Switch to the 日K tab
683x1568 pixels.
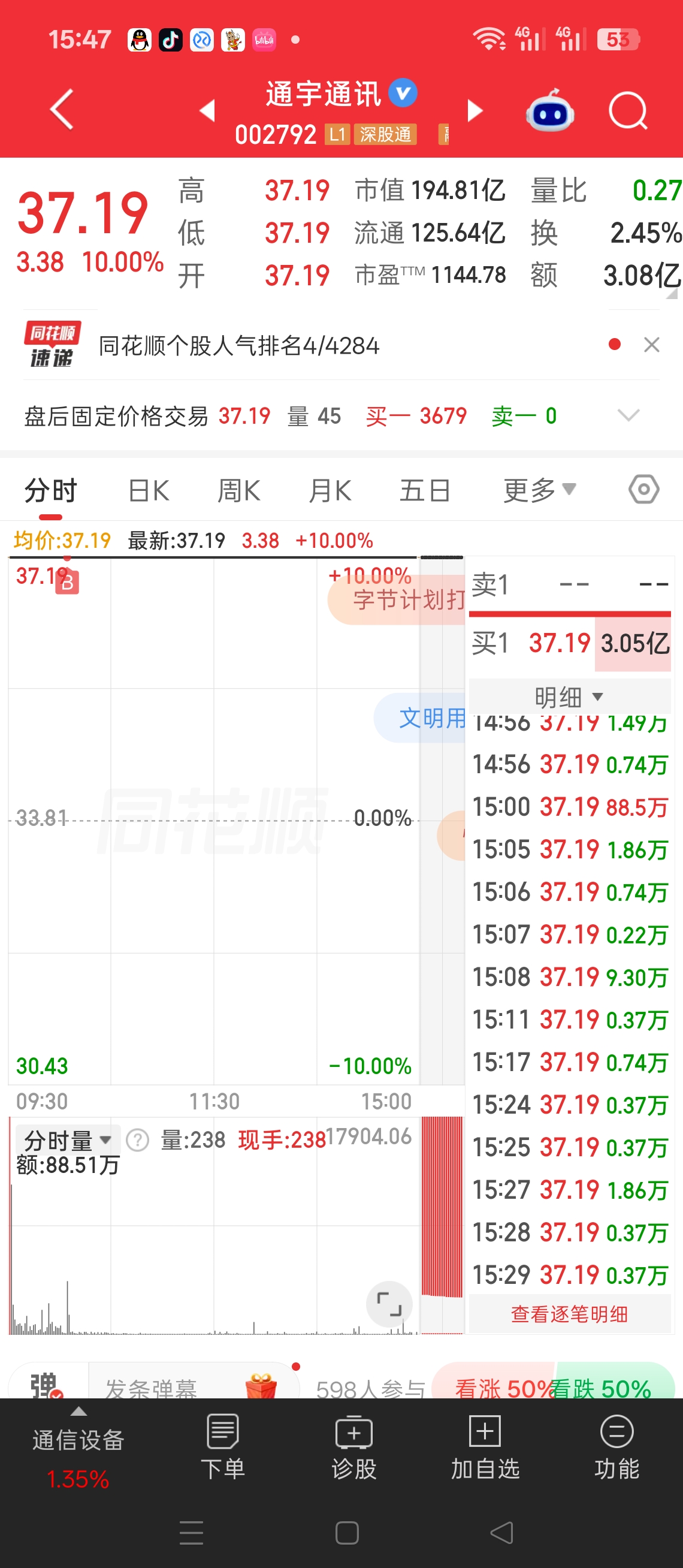[x=149, y=490]
